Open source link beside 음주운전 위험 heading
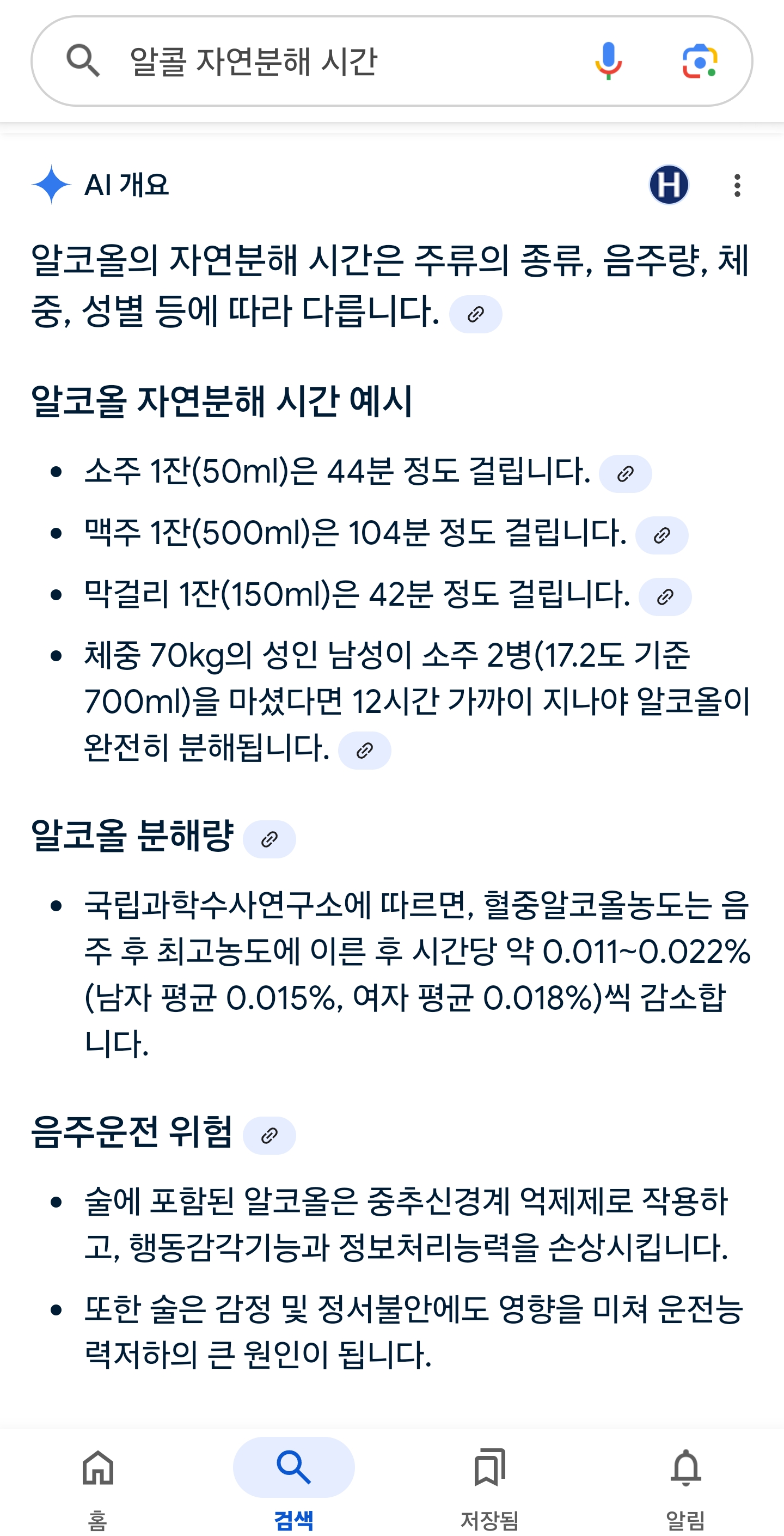The height and width of the screenshot is (1536, 784). click(269, 1136)
